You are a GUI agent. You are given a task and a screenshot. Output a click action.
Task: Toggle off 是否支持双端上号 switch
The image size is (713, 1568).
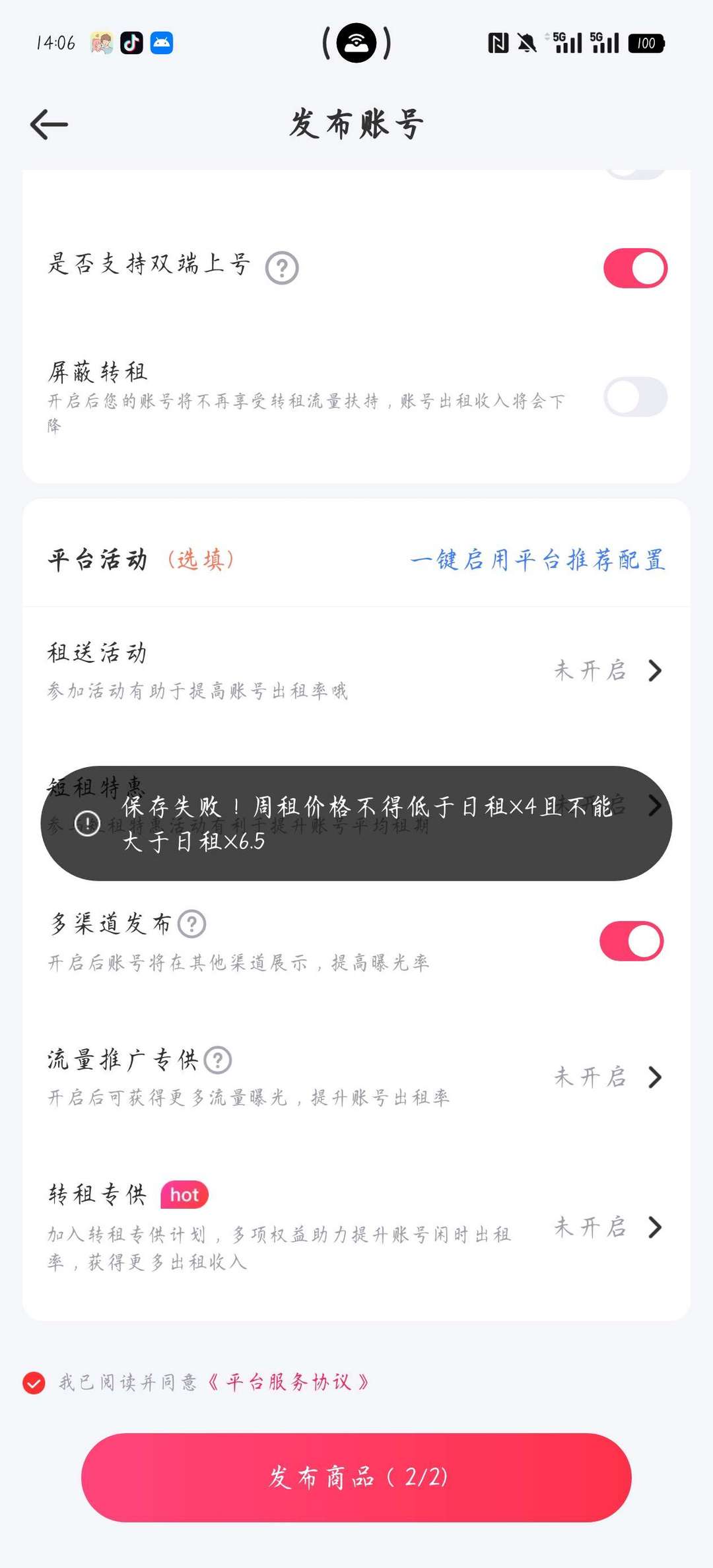(x=635, y=268)
